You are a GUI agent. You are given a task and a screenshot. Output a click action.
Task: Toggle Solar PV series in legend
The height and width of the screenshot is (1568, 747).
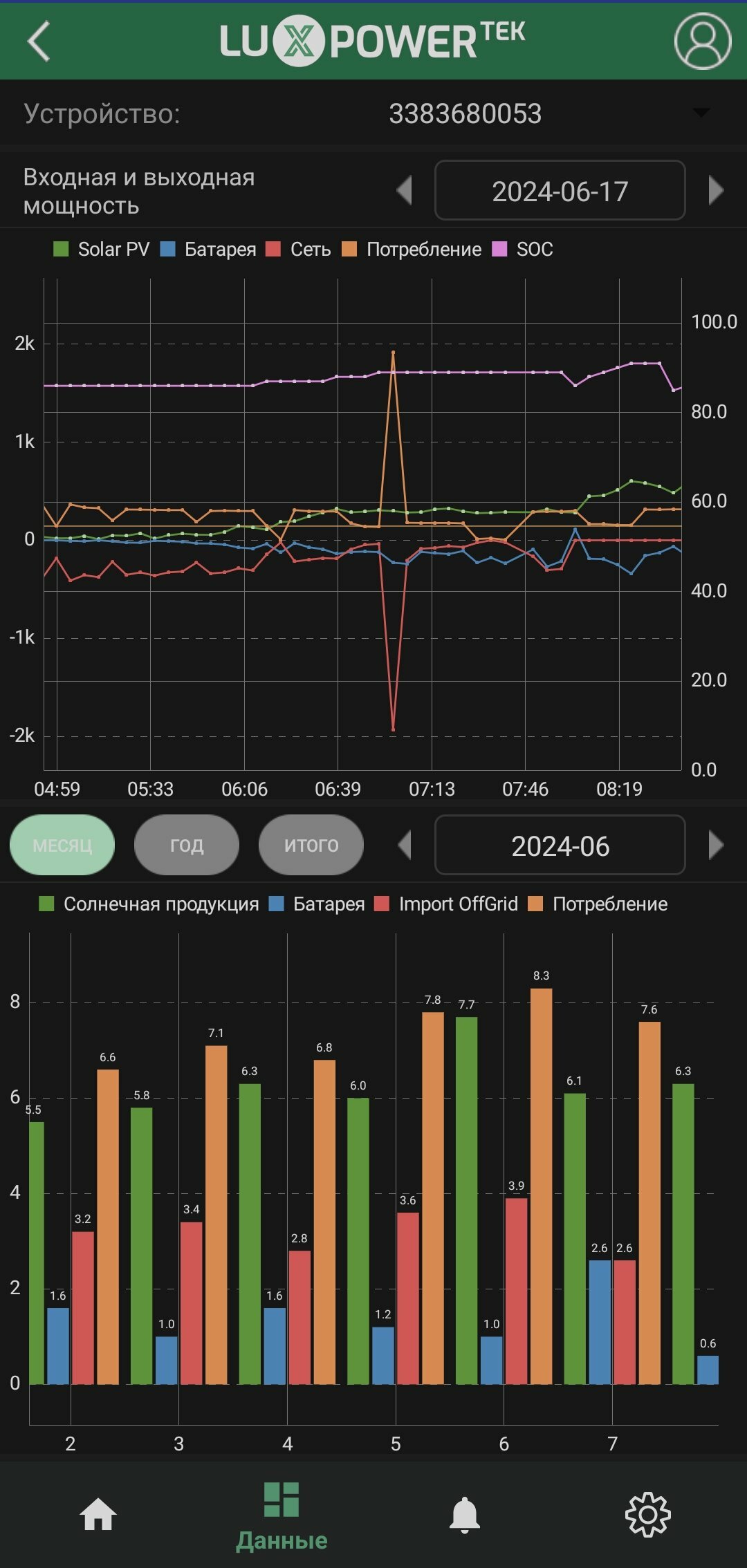click(101, 250)
